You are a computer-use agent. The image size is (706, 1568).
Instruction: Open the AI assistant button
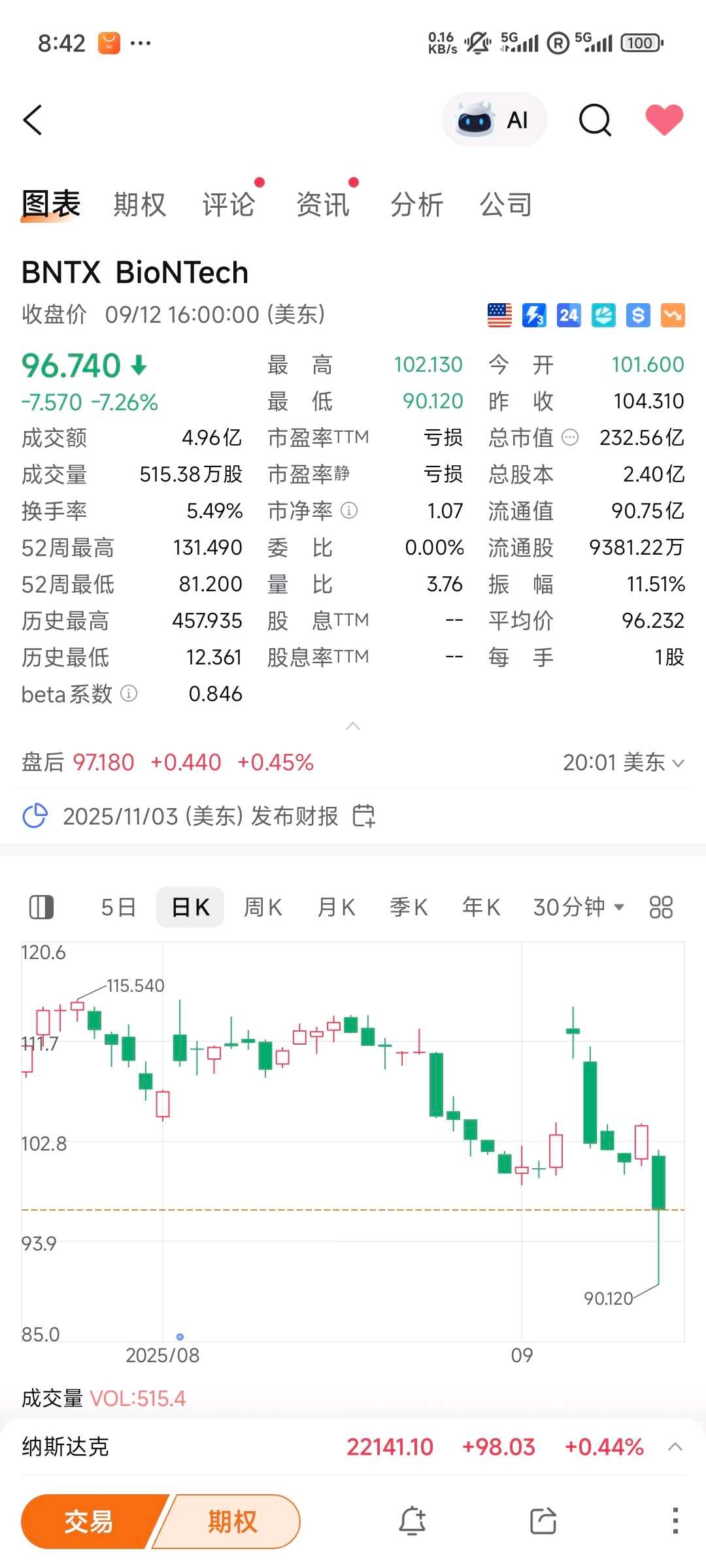pyautogui.click(x=494, y=120)
